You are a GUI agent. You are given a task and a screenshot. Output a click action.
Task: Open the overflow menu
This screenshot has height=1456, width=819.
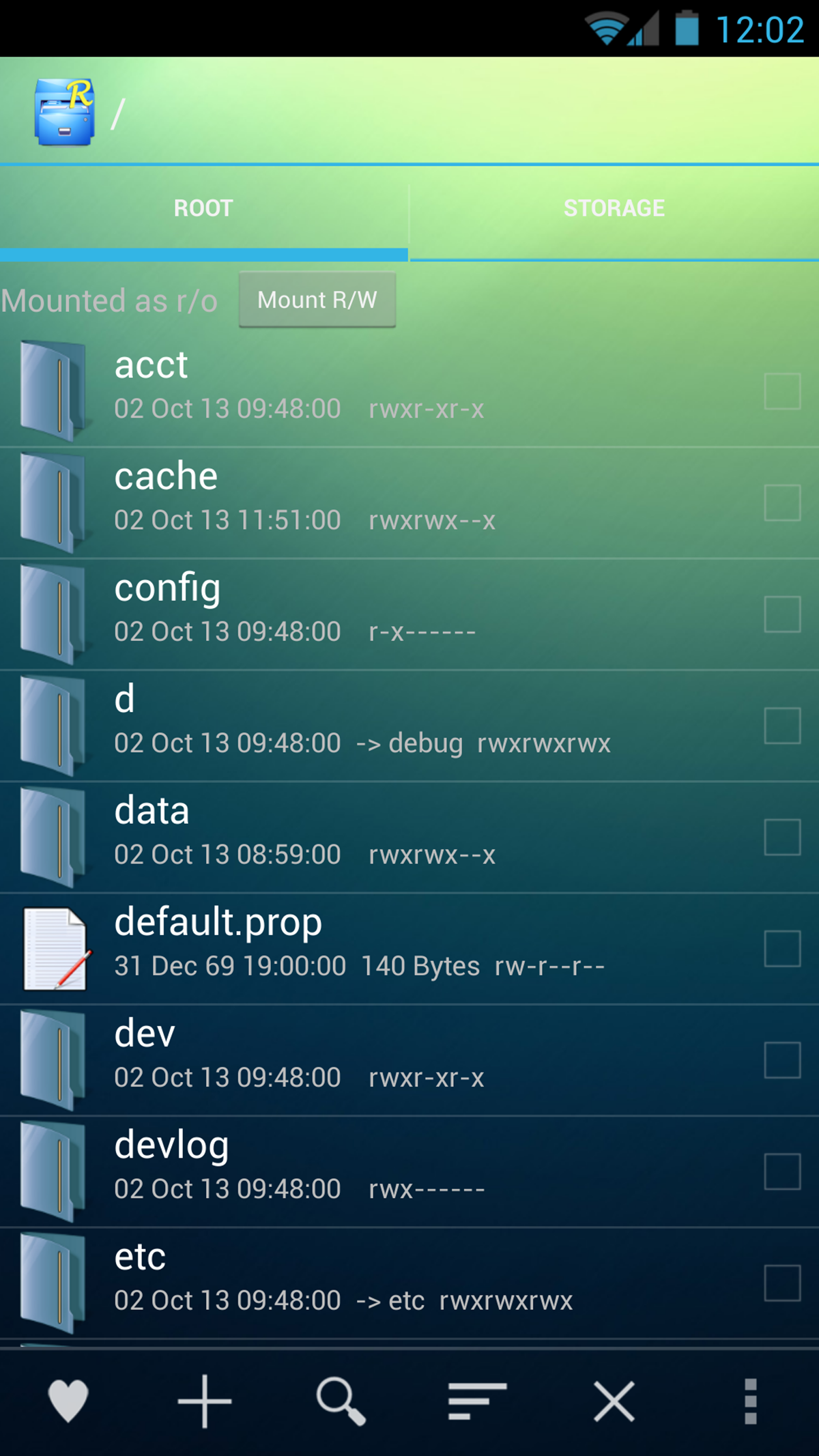751,1401
